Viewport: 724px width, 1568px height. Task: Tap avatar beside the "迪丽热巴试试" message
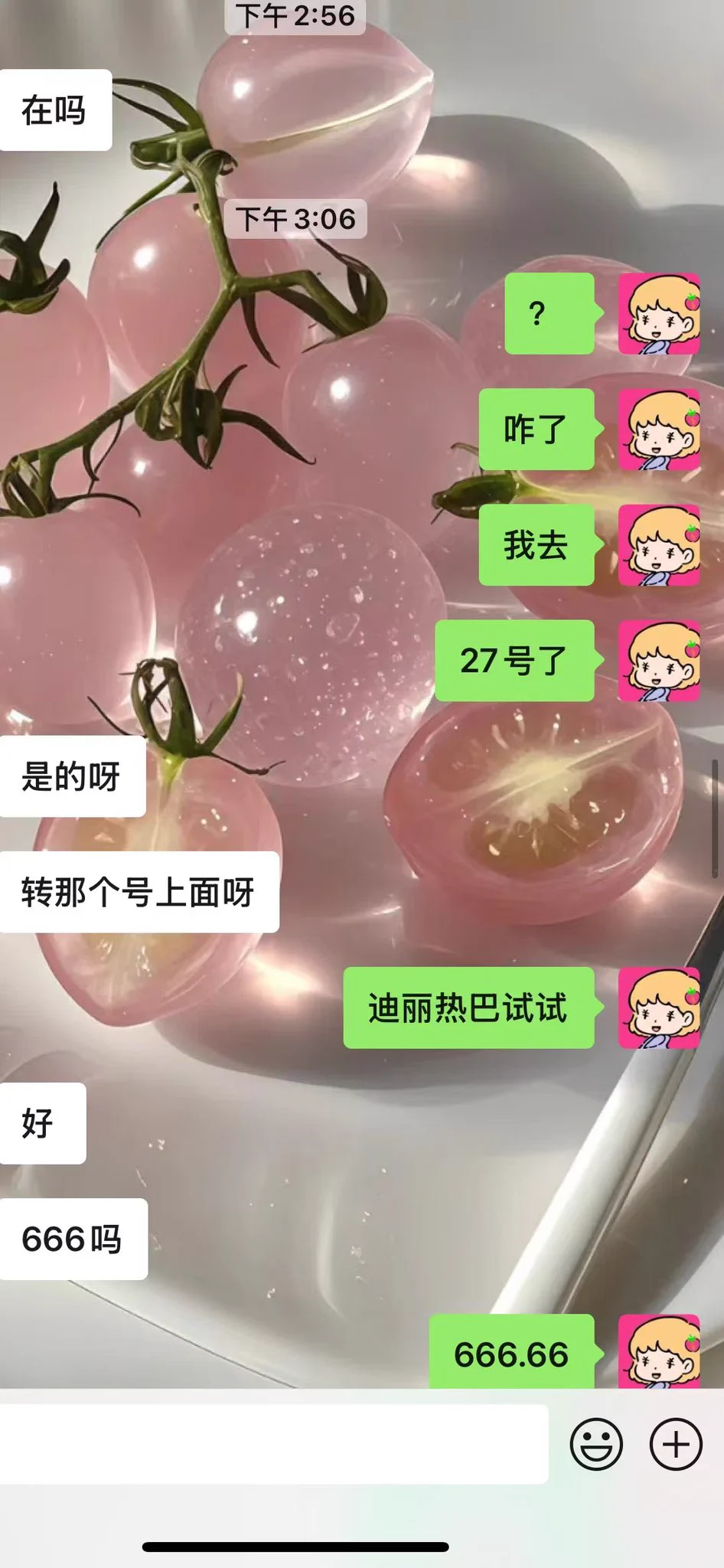click(x=659, y=1008)
